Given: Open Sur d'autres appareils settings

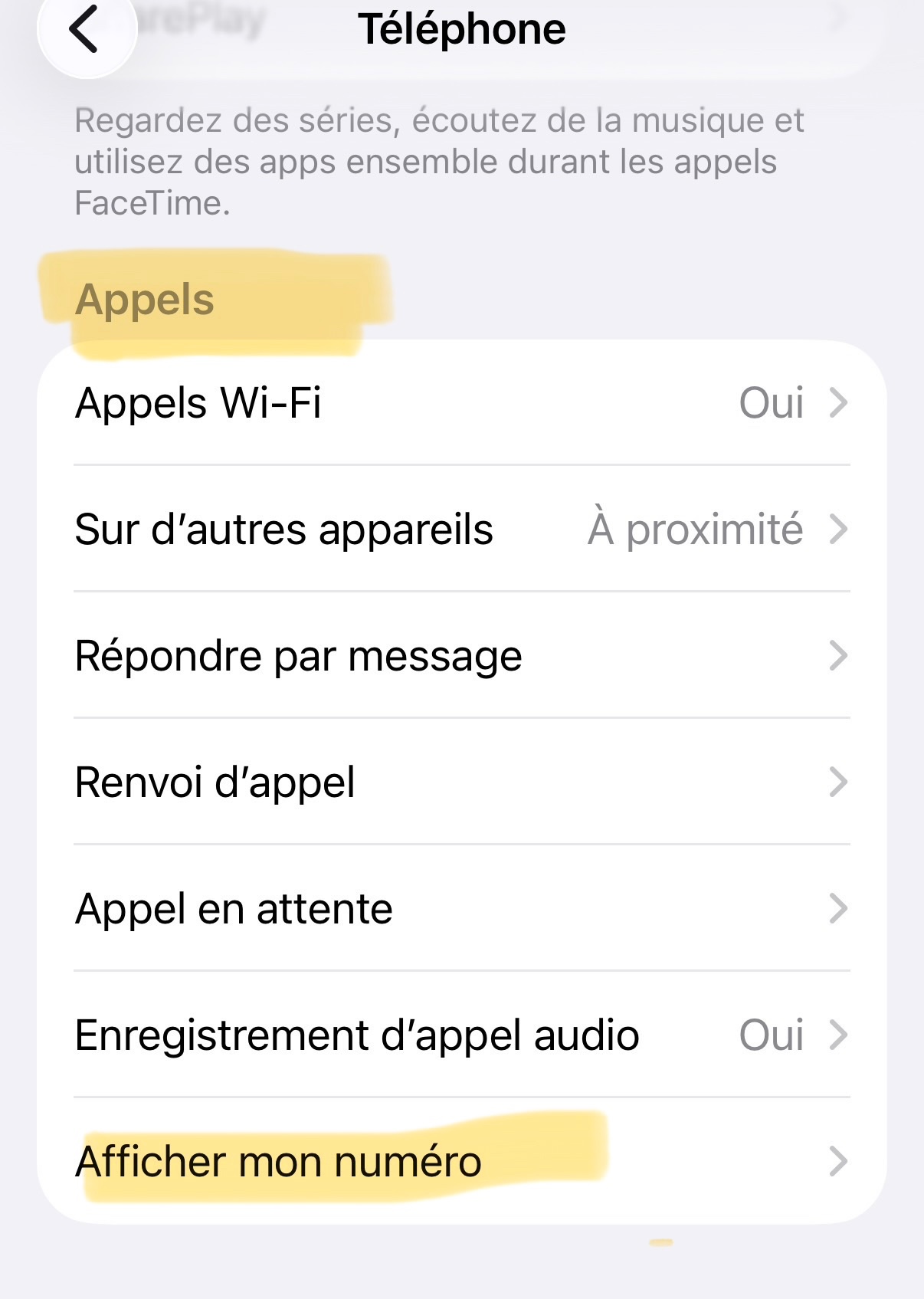Looking at the screenshot, I should [462, 529].
